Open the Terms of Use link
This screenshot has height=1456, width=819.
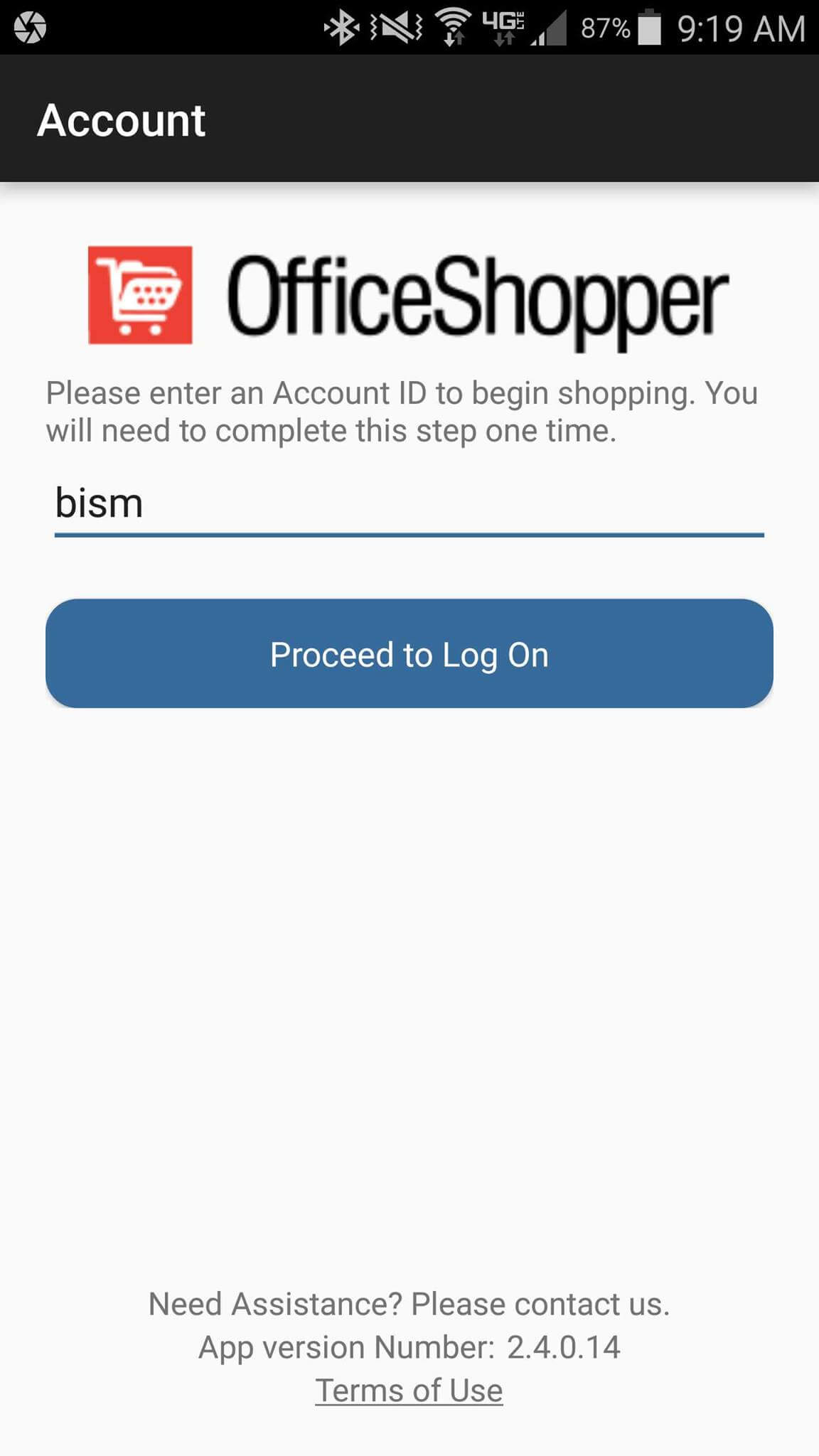click(409, 1391)
